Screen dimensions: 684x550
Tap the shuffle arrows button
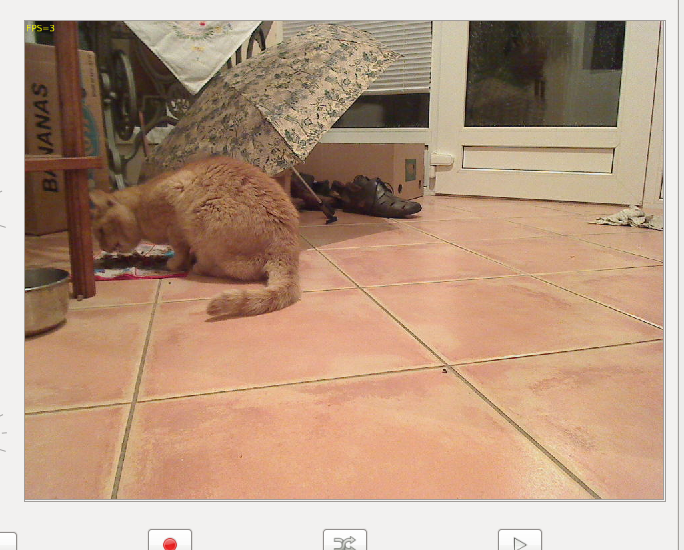[x=345, y=542]
